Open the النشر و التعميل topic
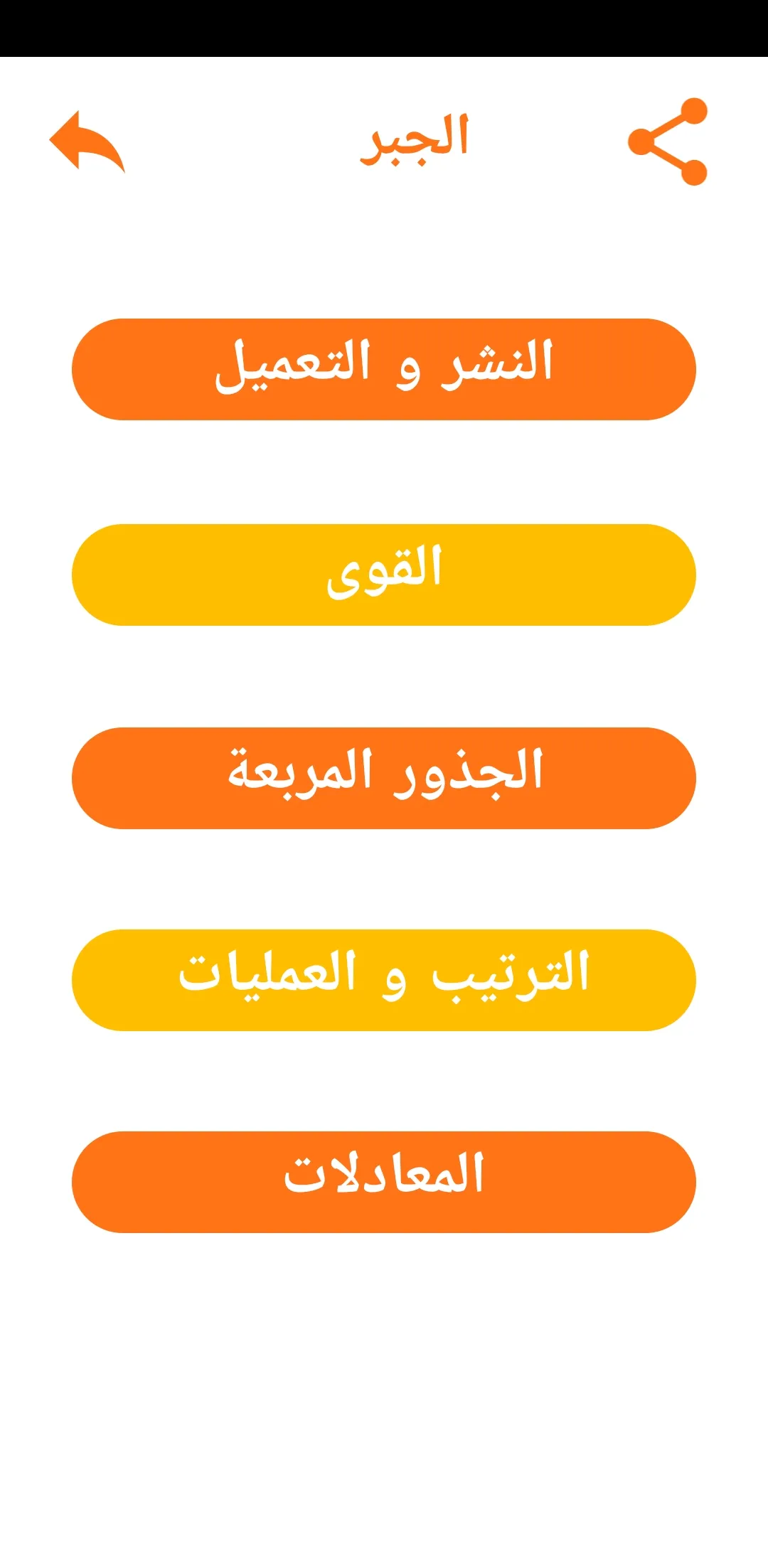The width and height of the screenshot is (768, 1568). [383, 369]
